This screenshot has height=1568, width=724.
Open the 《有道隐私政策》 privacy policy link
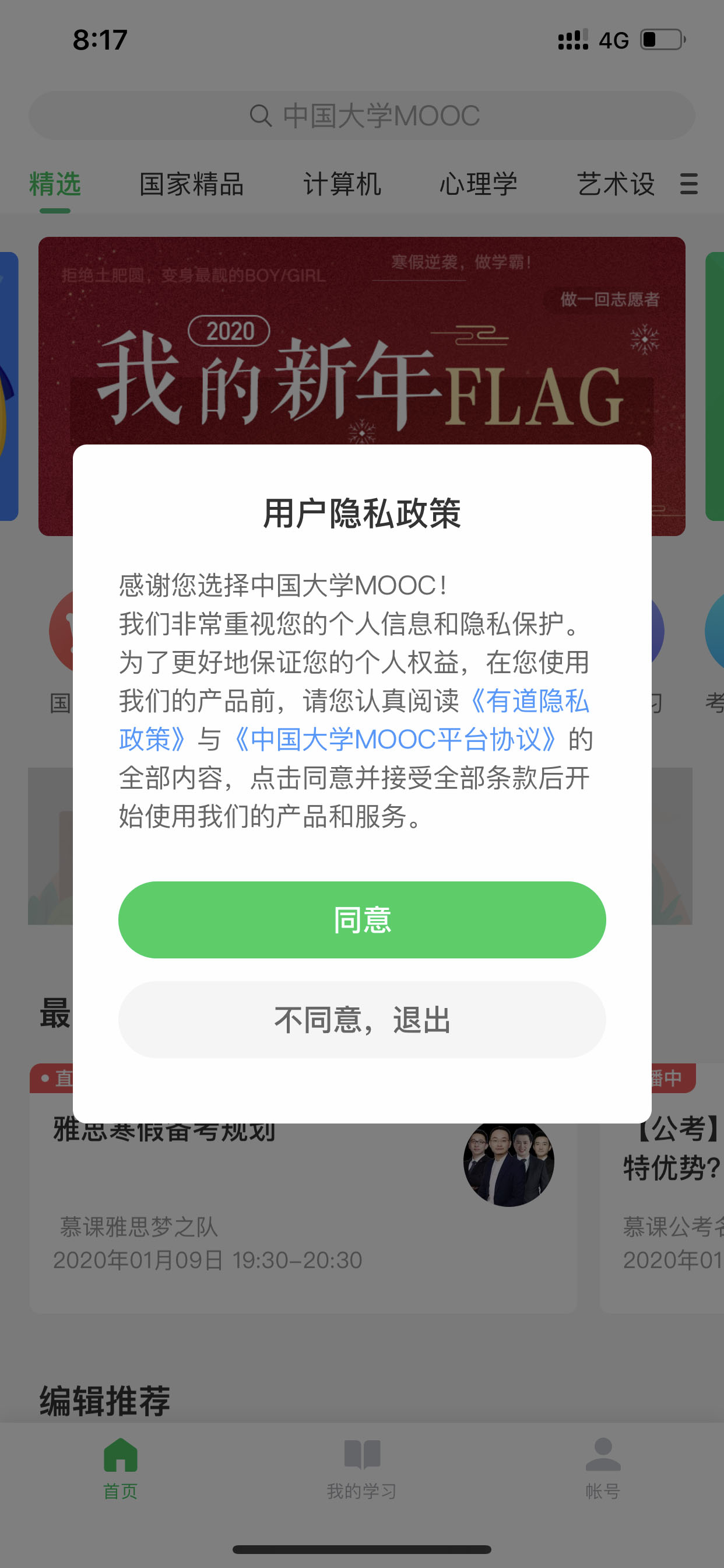528,701
